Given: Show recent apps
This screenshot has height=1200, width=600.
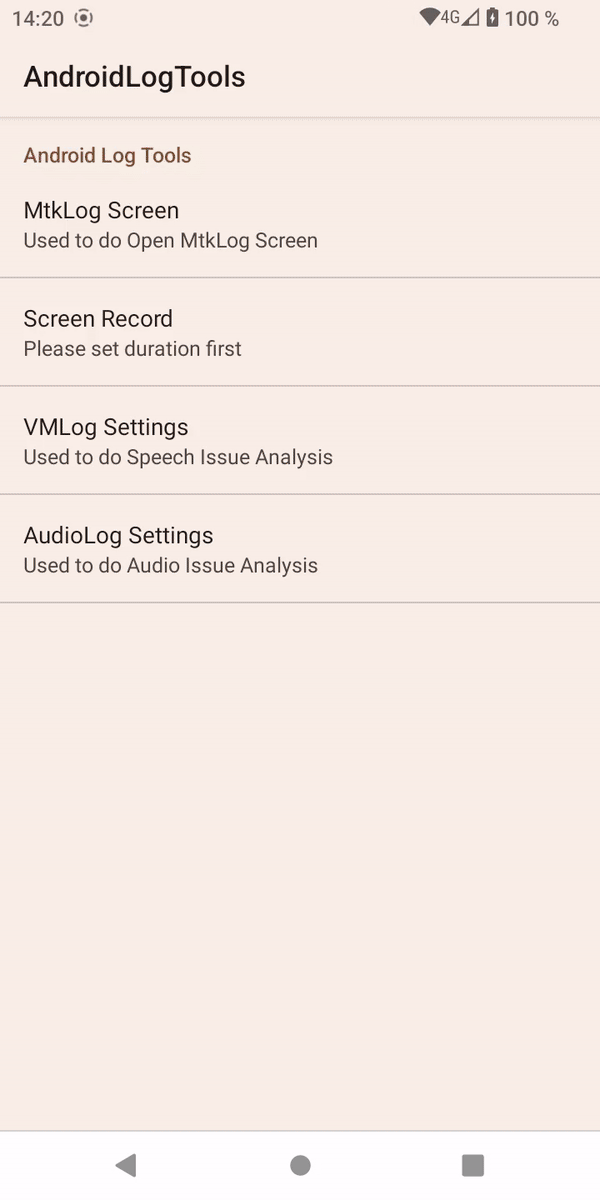Looking at the screenshot, I should point(473,1164).
